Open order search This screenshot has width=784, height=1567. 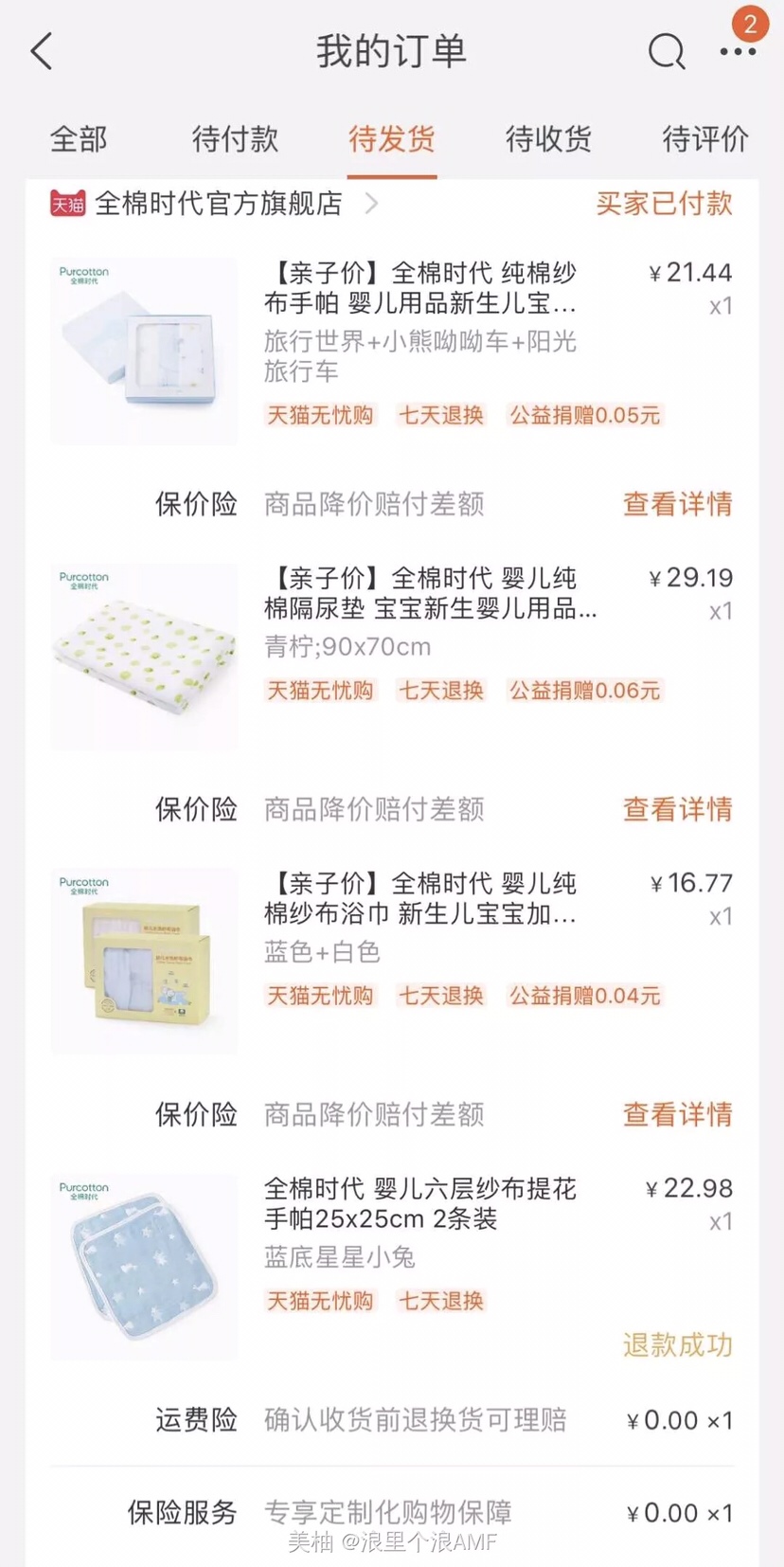666,51
